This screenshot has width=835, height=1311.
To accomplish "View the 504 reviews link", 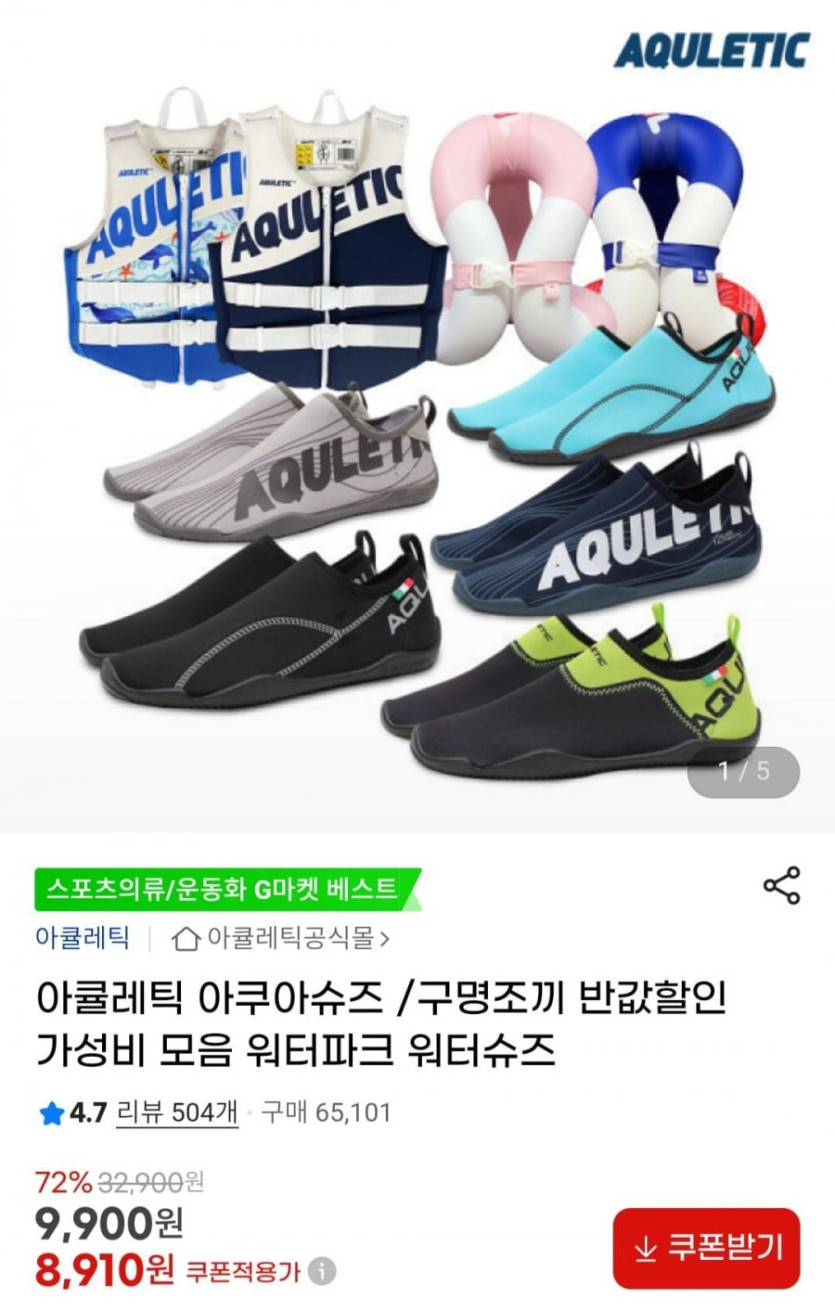I will click(177, 1112).
